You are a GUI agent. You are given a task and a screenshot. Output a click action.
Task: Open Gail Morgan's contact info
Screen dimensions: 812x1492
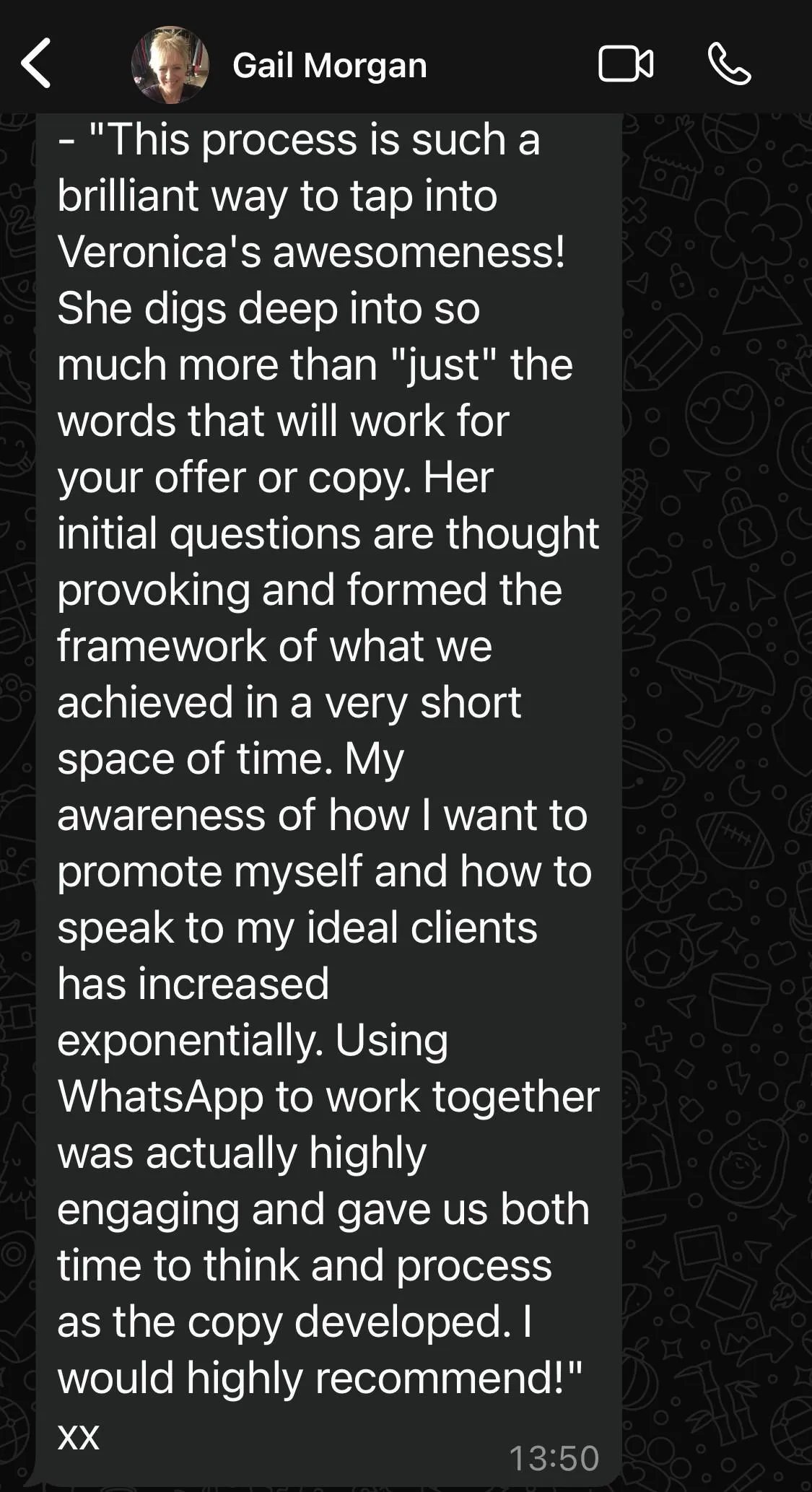click(x=329, y=66)
